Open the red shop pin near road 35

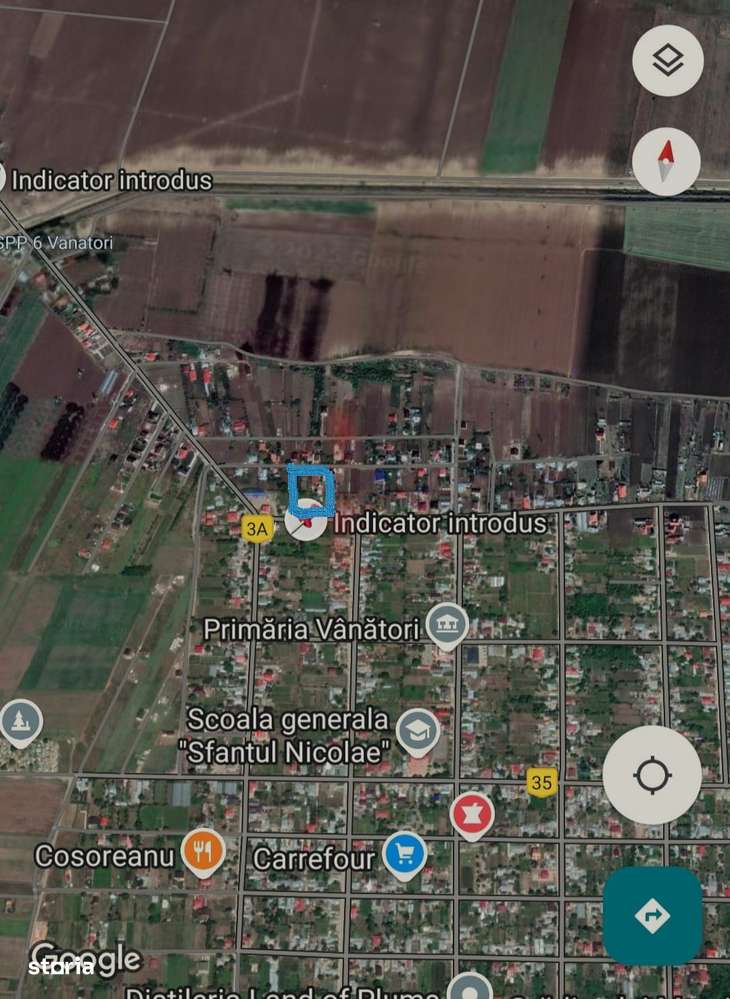point(472,814)
